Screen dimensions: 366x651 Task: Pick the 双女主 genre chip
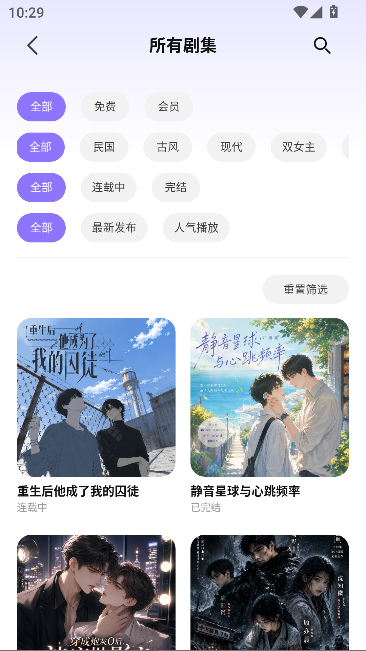point(299,147)
